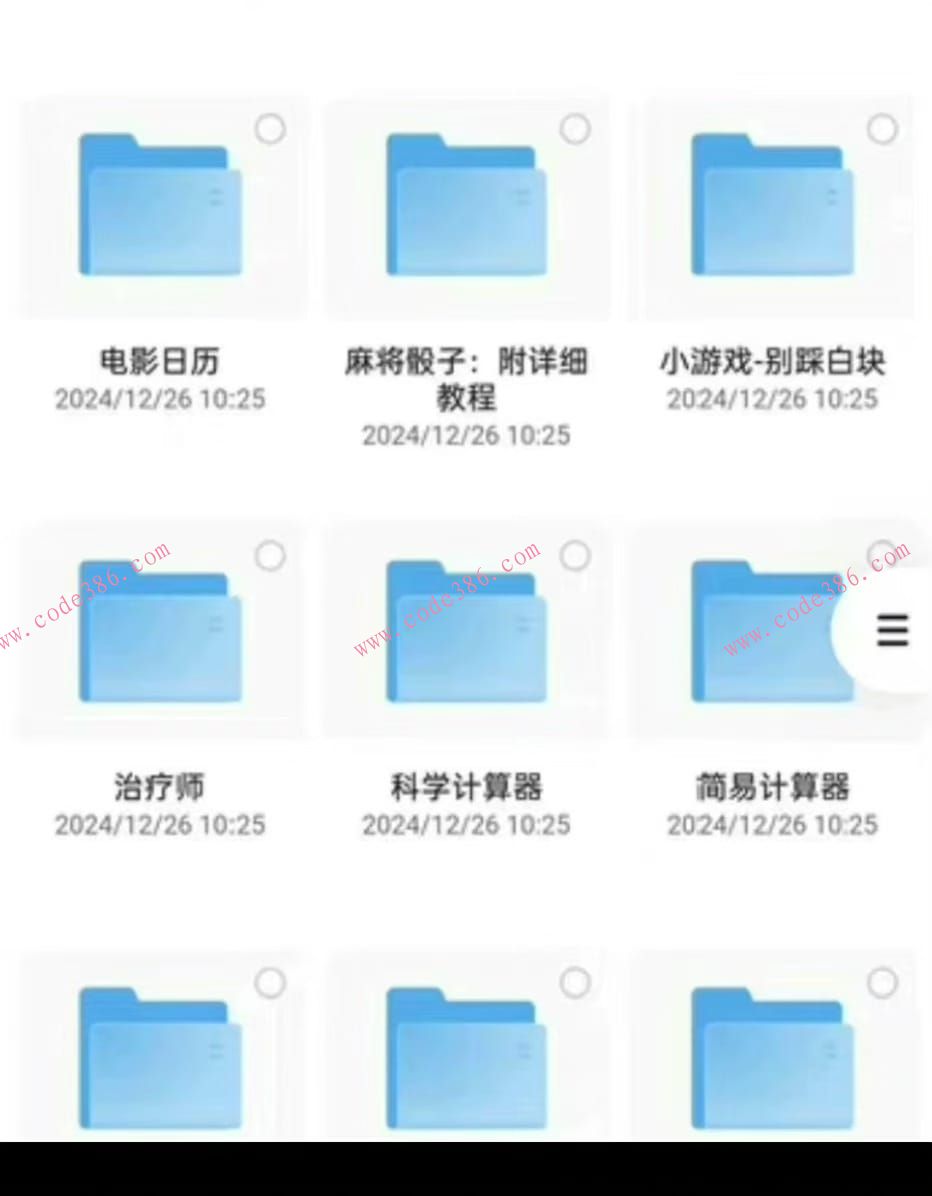Open the 治疗师 folder
This screenshot has width=932, height=1196.
point(160,632)
